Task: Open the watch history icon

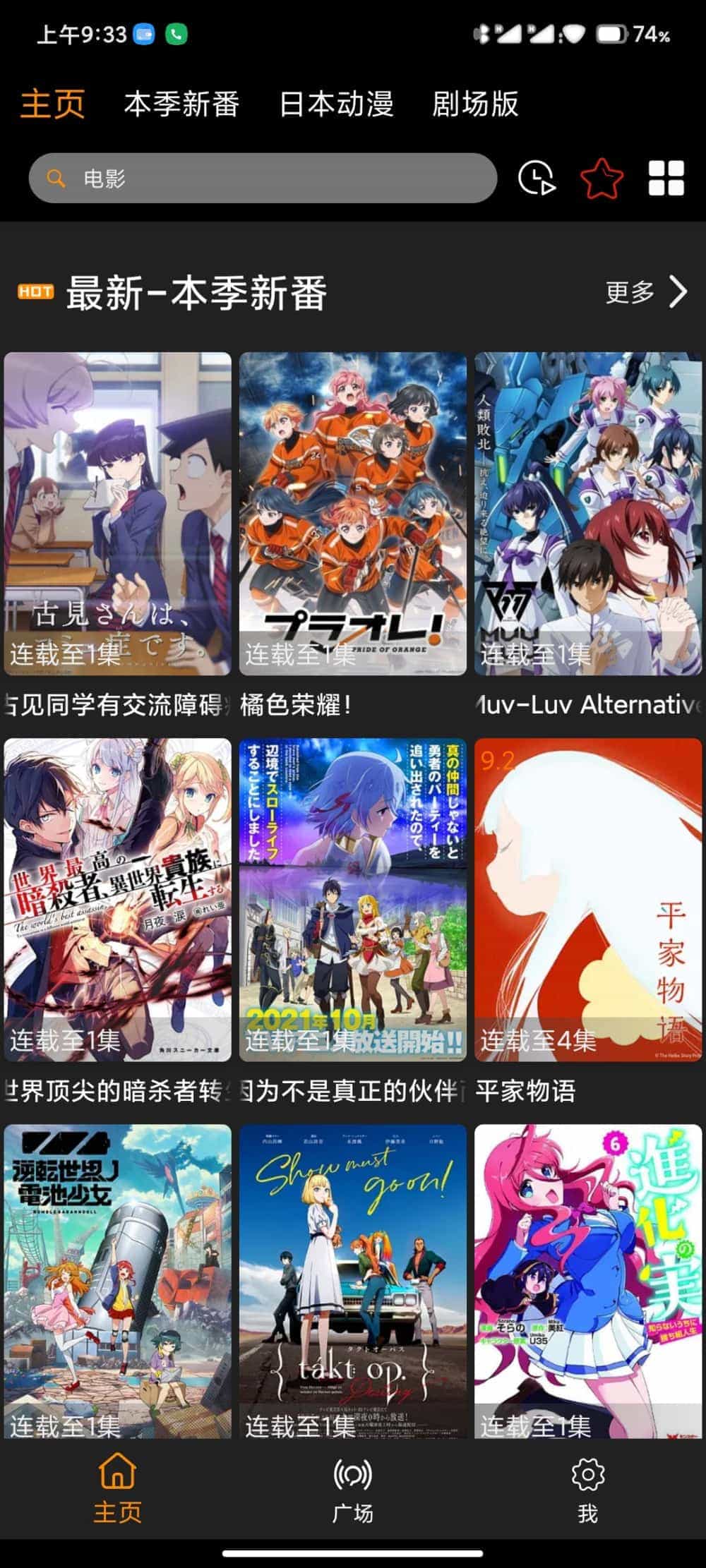Action: pyautogui.click(x=536, y=178)
